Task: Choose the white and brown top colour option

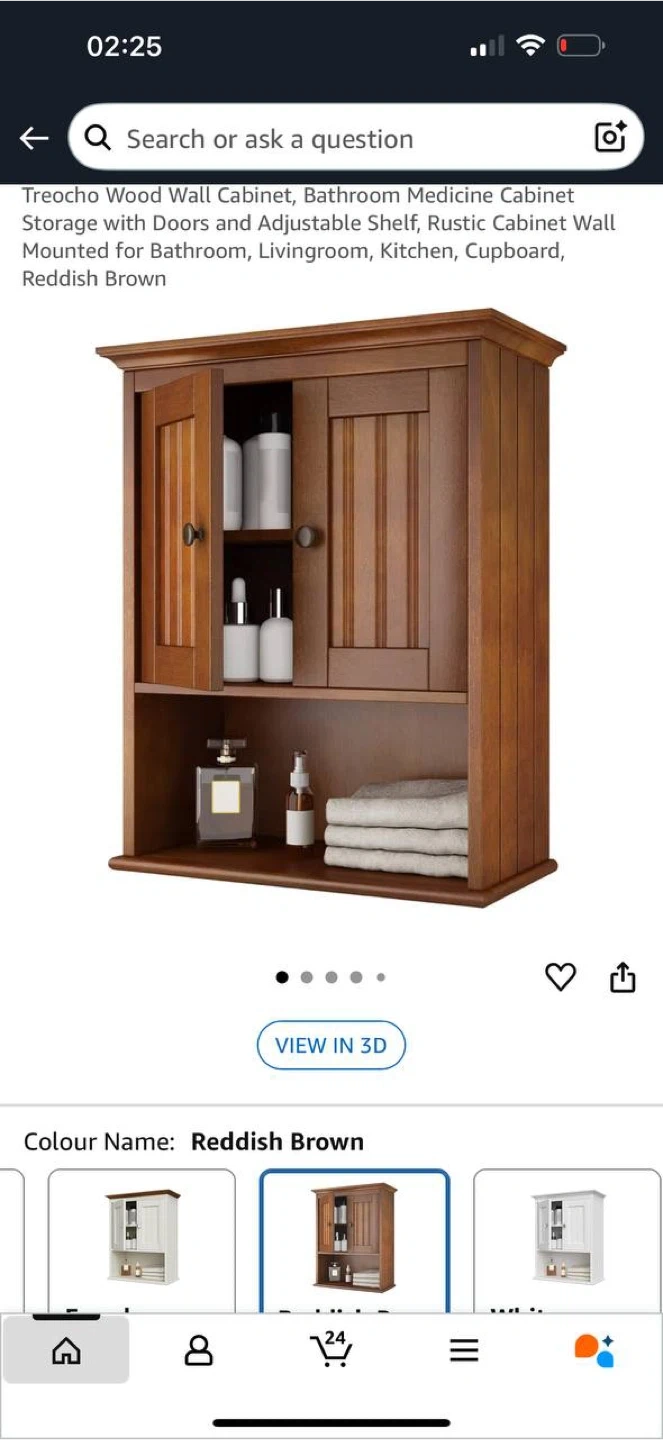Action: [x=142, y=1240]
